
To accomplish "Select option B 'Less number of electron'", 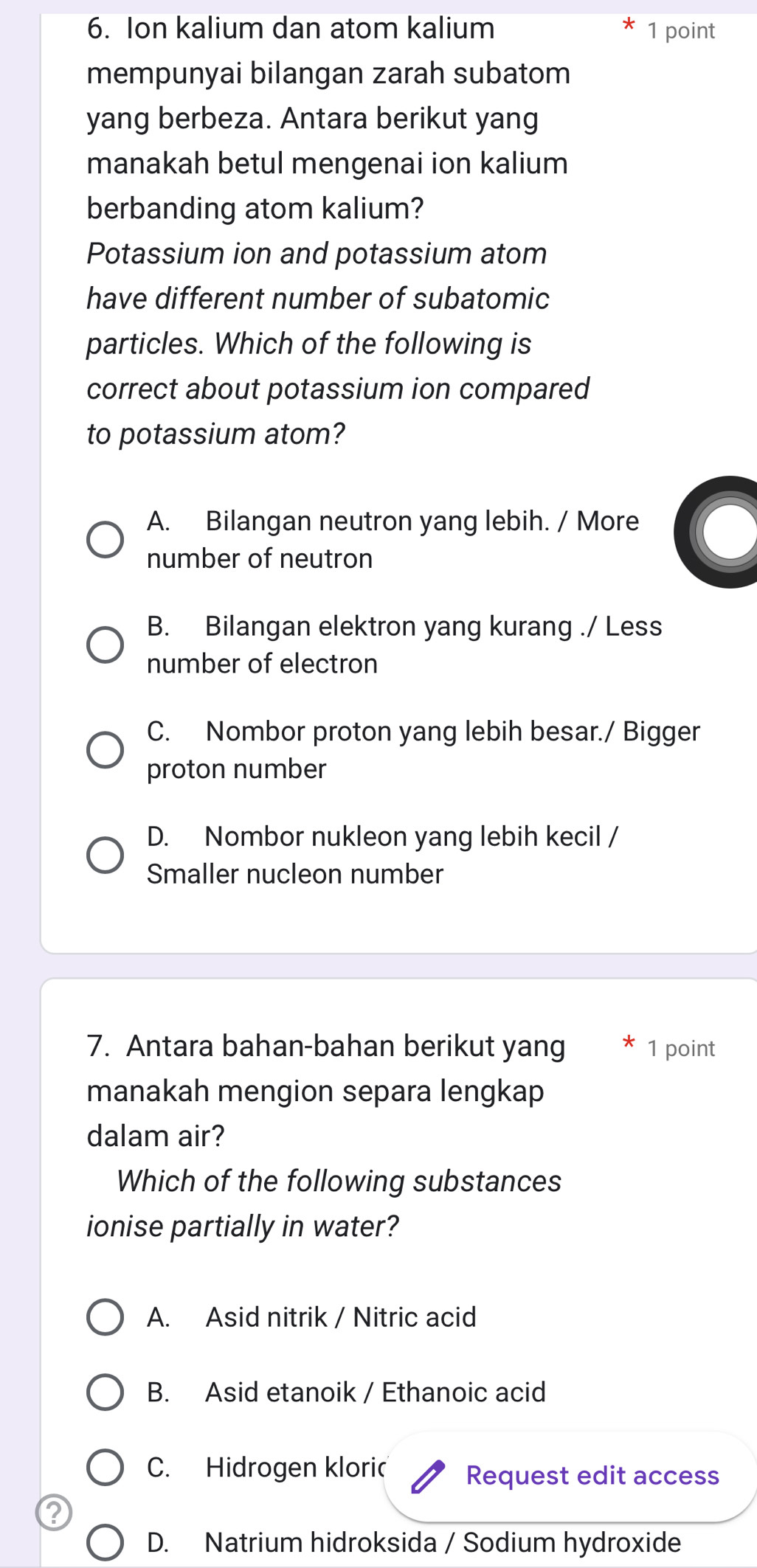I will 104,645.
